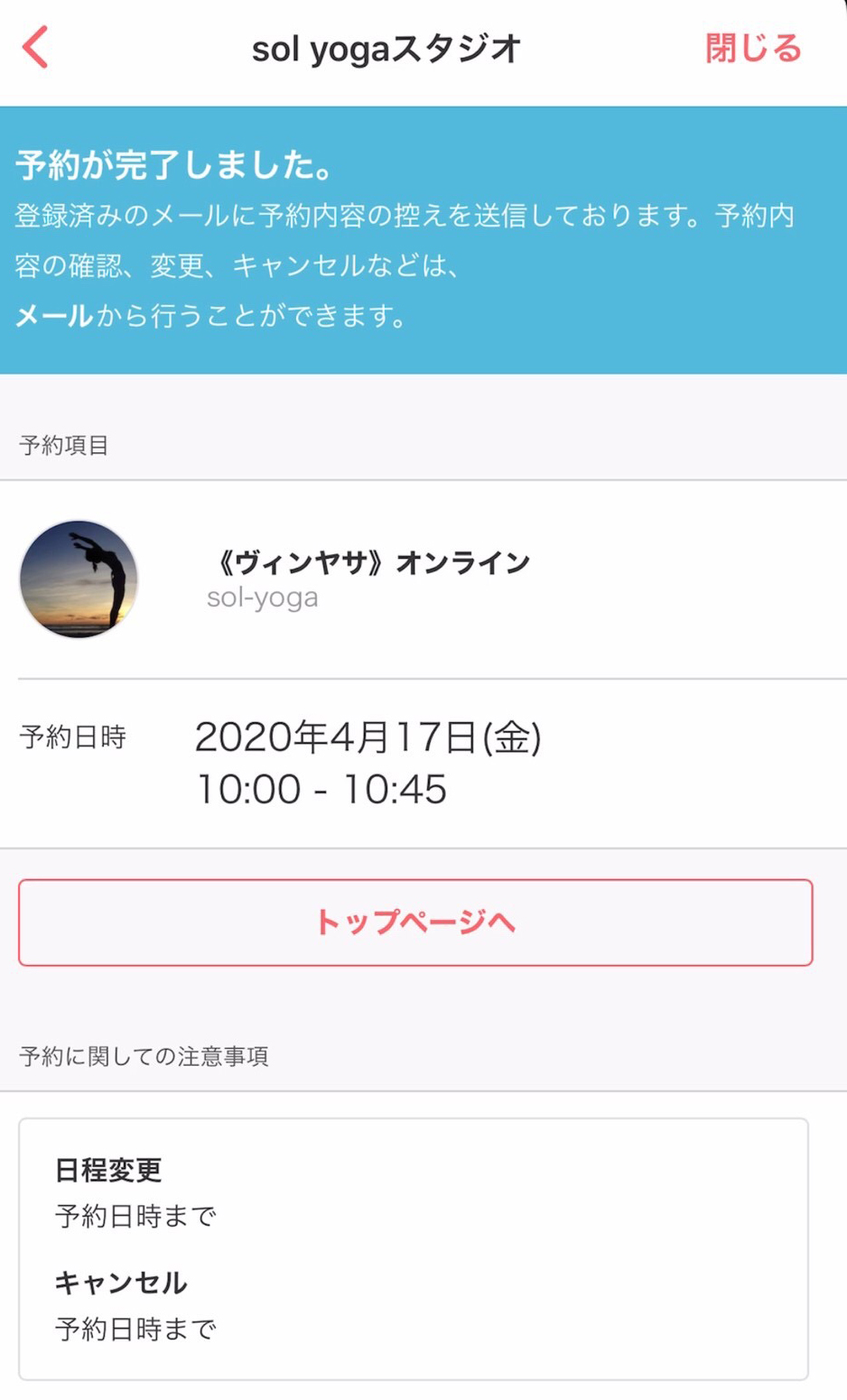Image resolution: width=847 pixels, height=1400 pixels.
Task: Select the booking date 2020年4月17日(金)
Action: click(x=368, y=738)
